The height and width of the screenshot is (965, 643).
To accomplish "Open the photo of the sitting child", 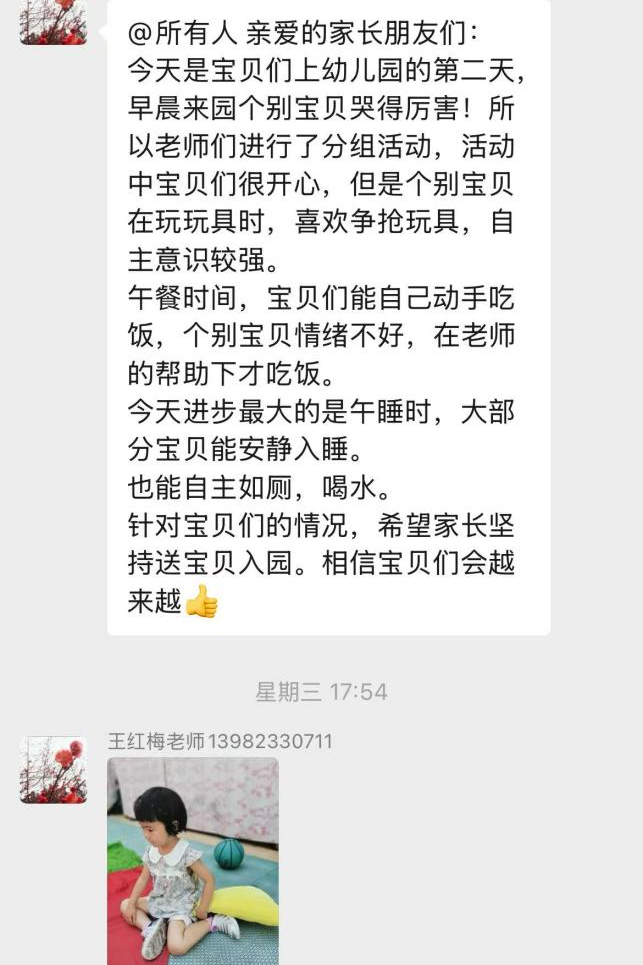I will [193, 860].
